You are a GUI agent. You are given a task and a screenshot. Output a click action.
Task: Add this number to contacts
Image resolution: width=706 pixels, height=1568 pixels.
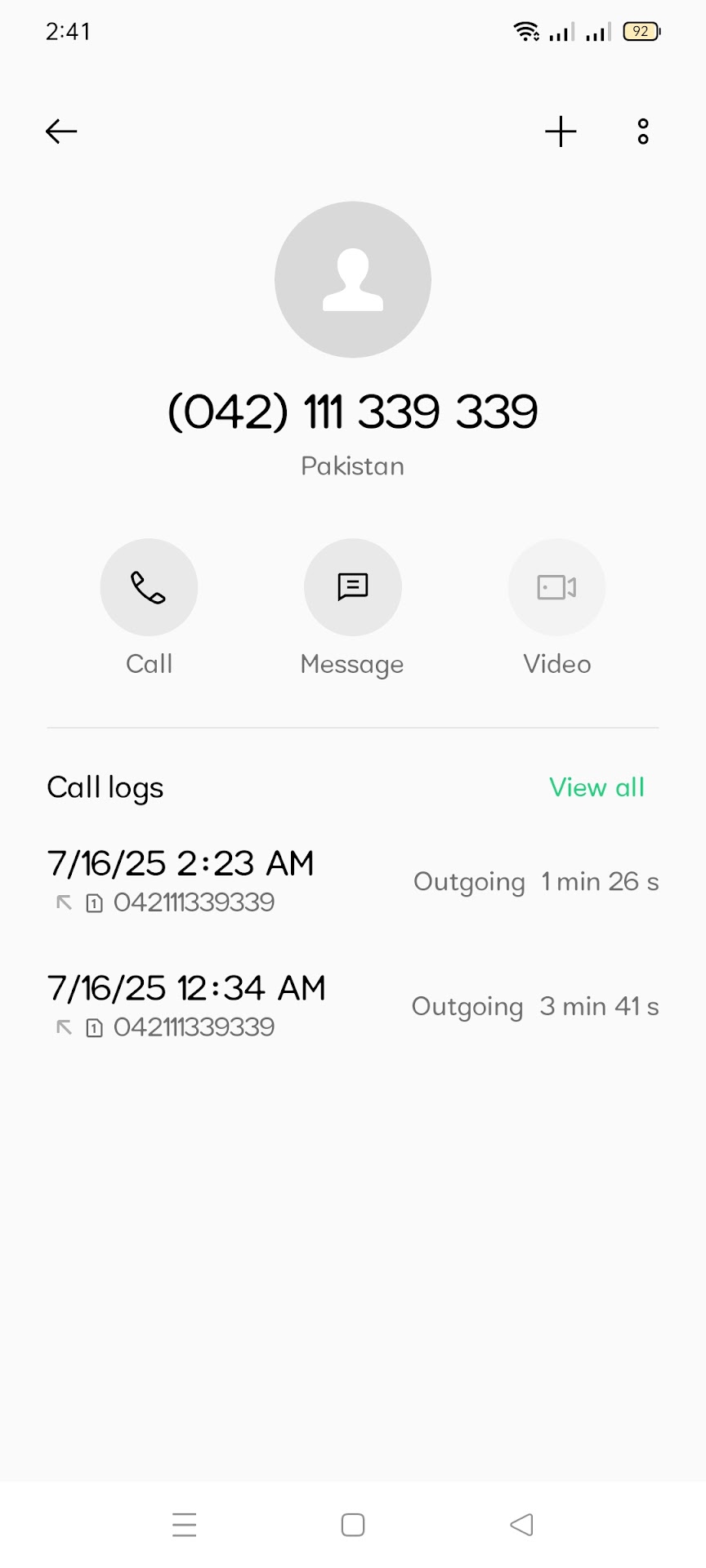561,131
